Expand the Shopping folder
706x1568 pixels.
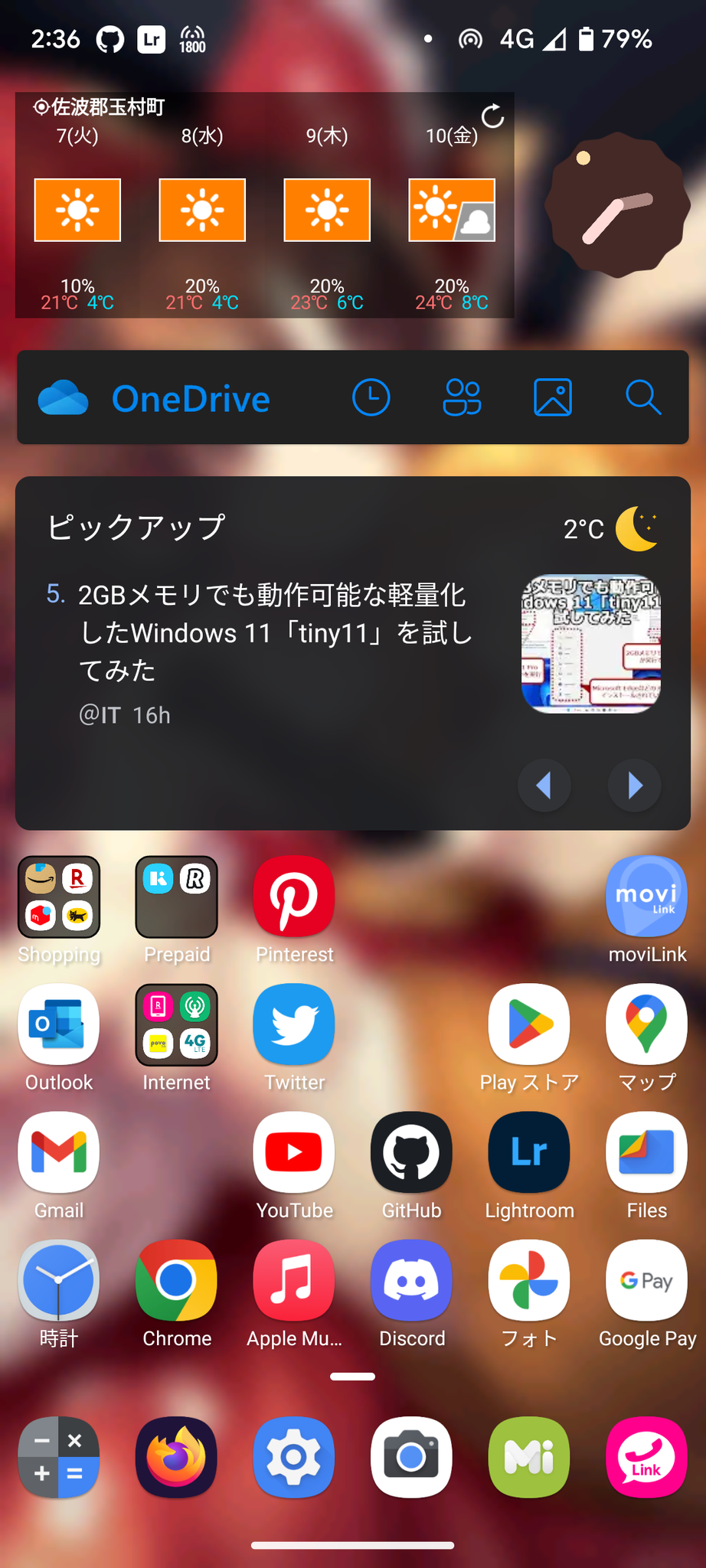[59, 896]
